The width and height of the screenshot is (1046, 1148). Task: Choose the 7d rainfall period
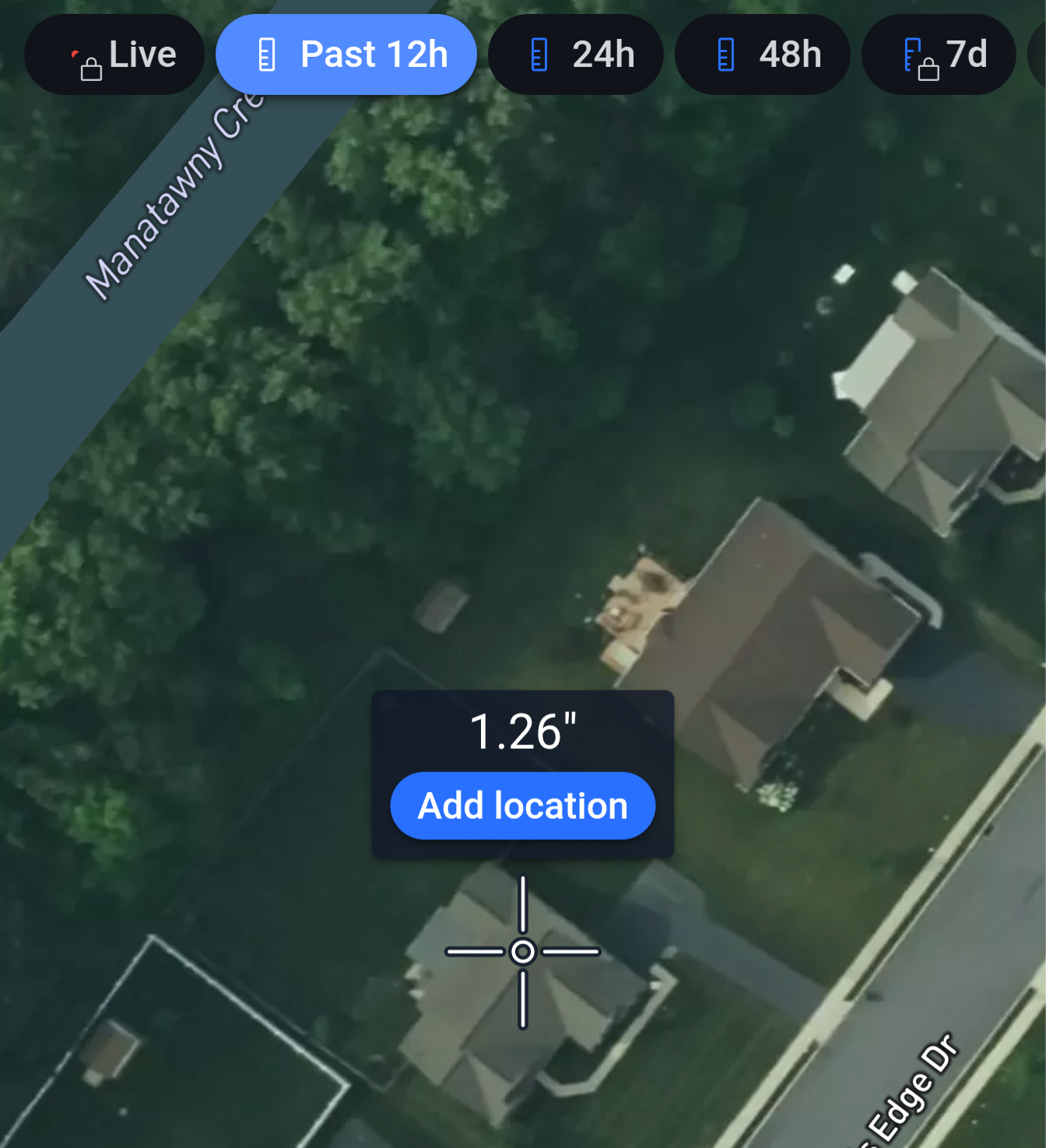(939, 55)
